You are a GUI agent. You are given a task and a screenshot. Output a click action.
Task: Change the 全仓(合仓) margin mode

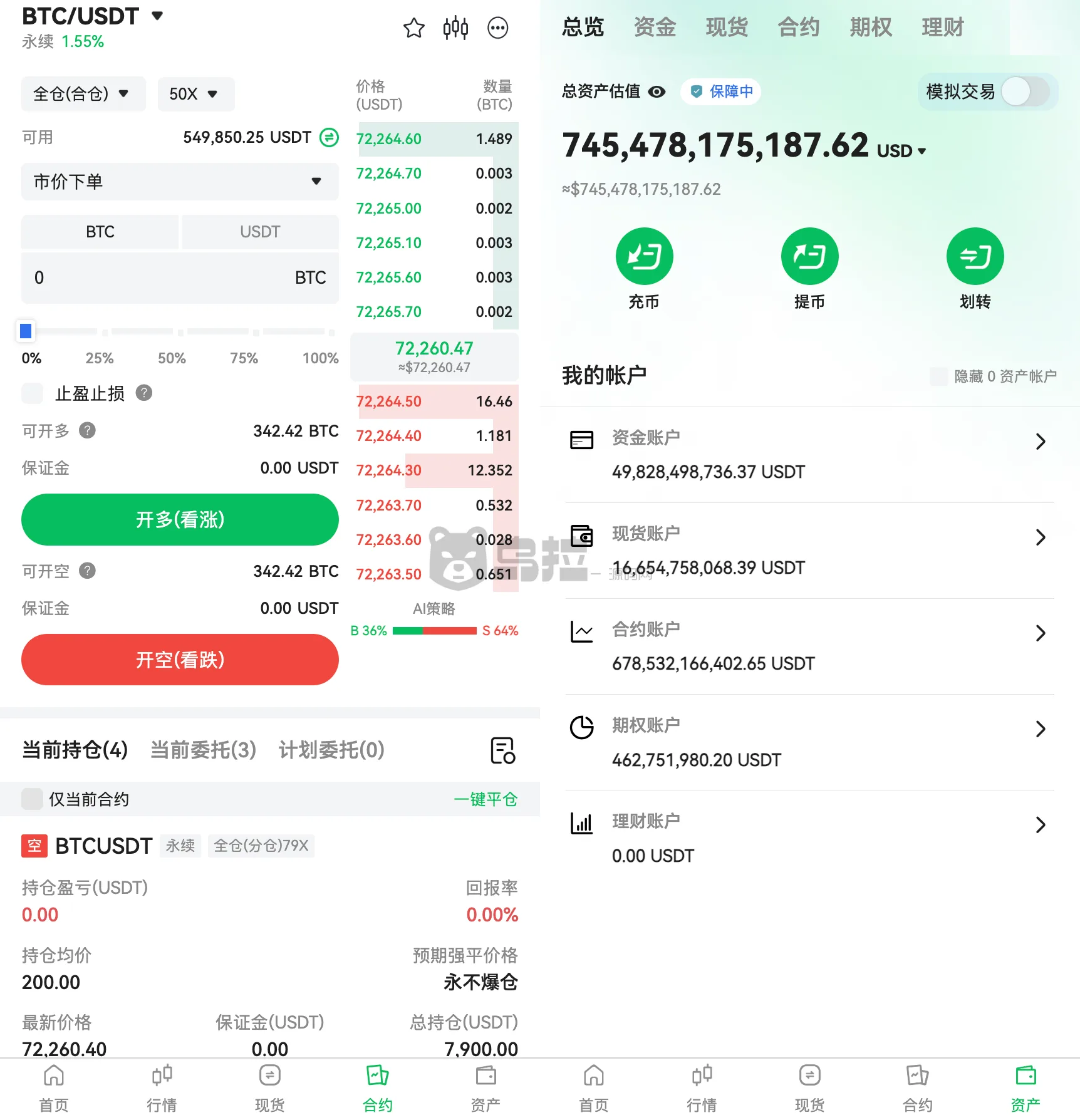(83, 94)
